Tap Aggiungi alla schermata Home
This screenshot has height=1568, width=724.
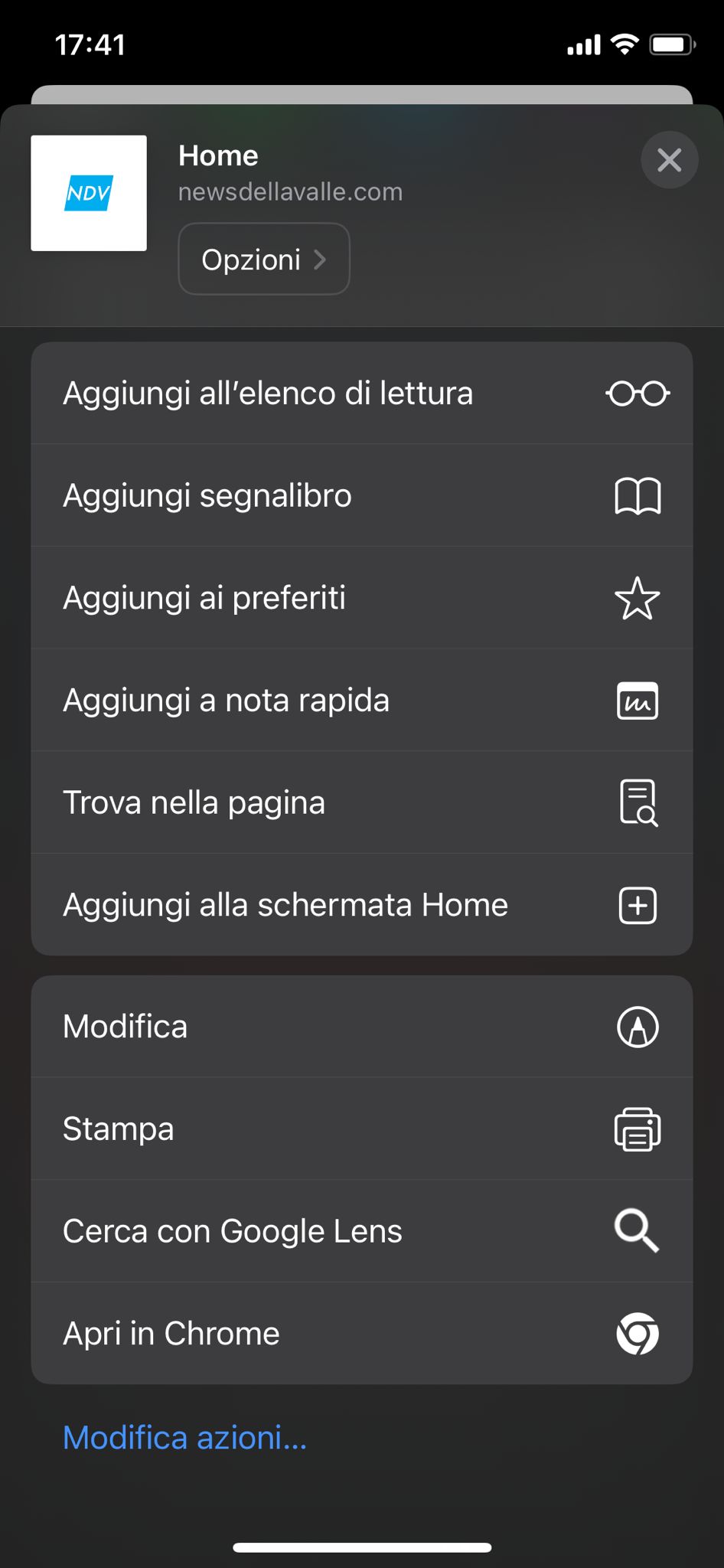(362, 905)
